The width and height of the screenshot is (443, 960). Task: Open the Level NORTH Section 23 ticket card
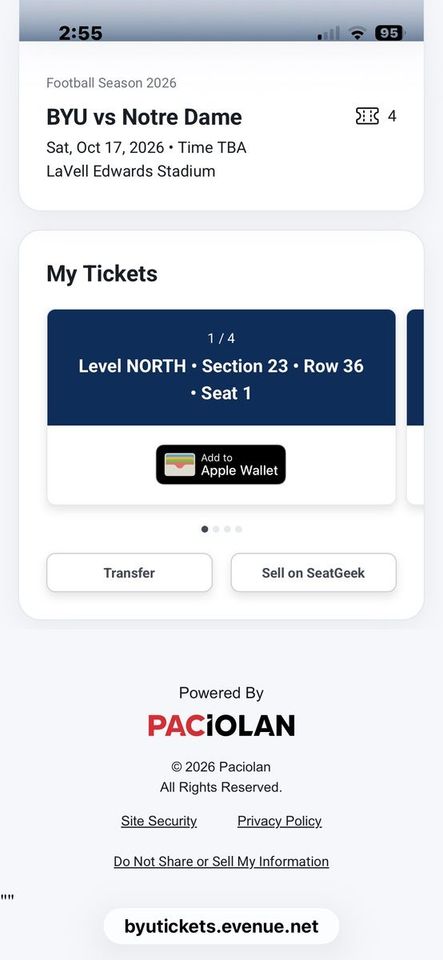point(222,407)
